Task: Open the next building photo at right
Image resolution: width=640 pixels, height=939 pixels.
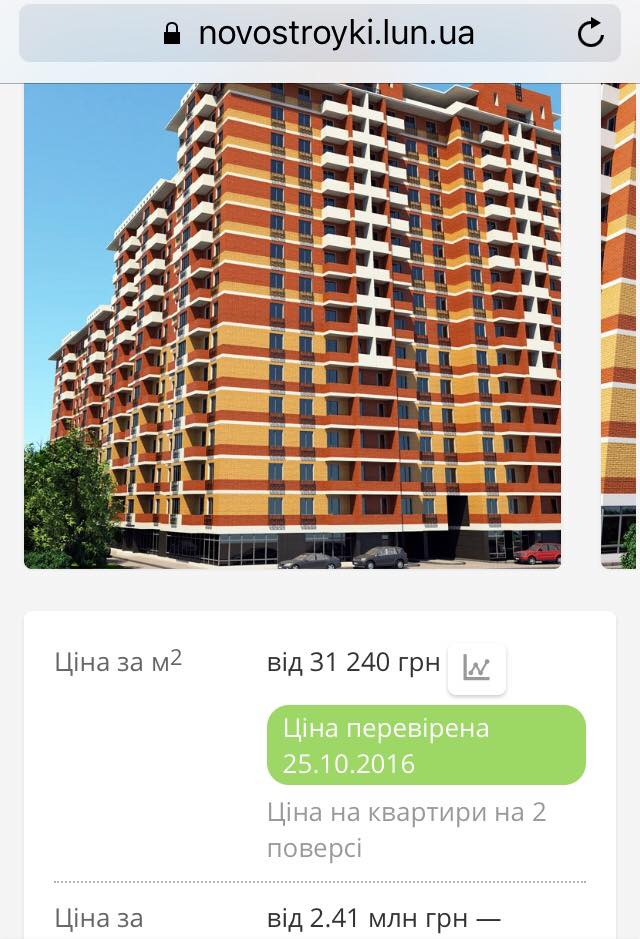Action: [x=620, y=325]
